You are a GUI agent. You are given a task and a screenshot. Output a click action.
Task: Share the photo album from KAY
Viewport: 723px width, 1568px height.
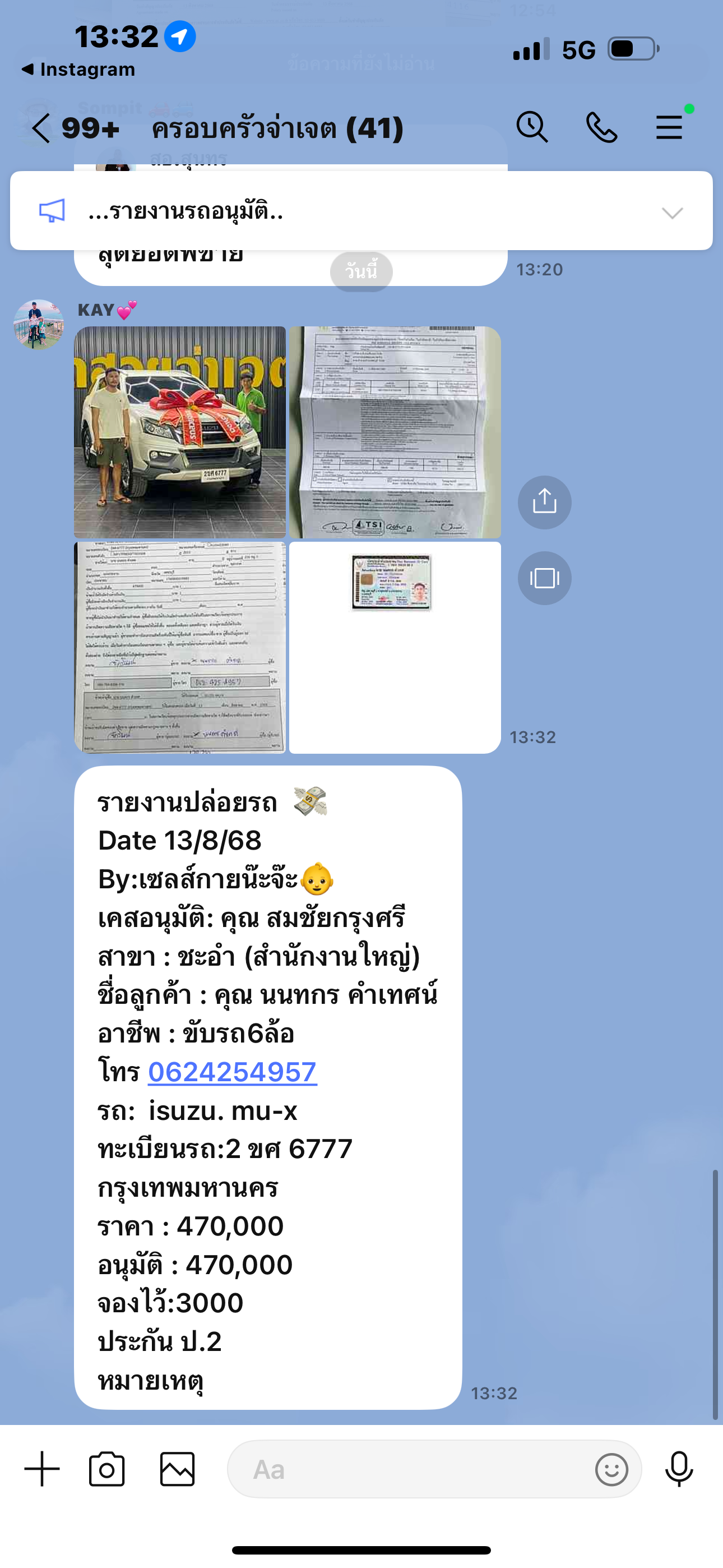click(544, 502)
